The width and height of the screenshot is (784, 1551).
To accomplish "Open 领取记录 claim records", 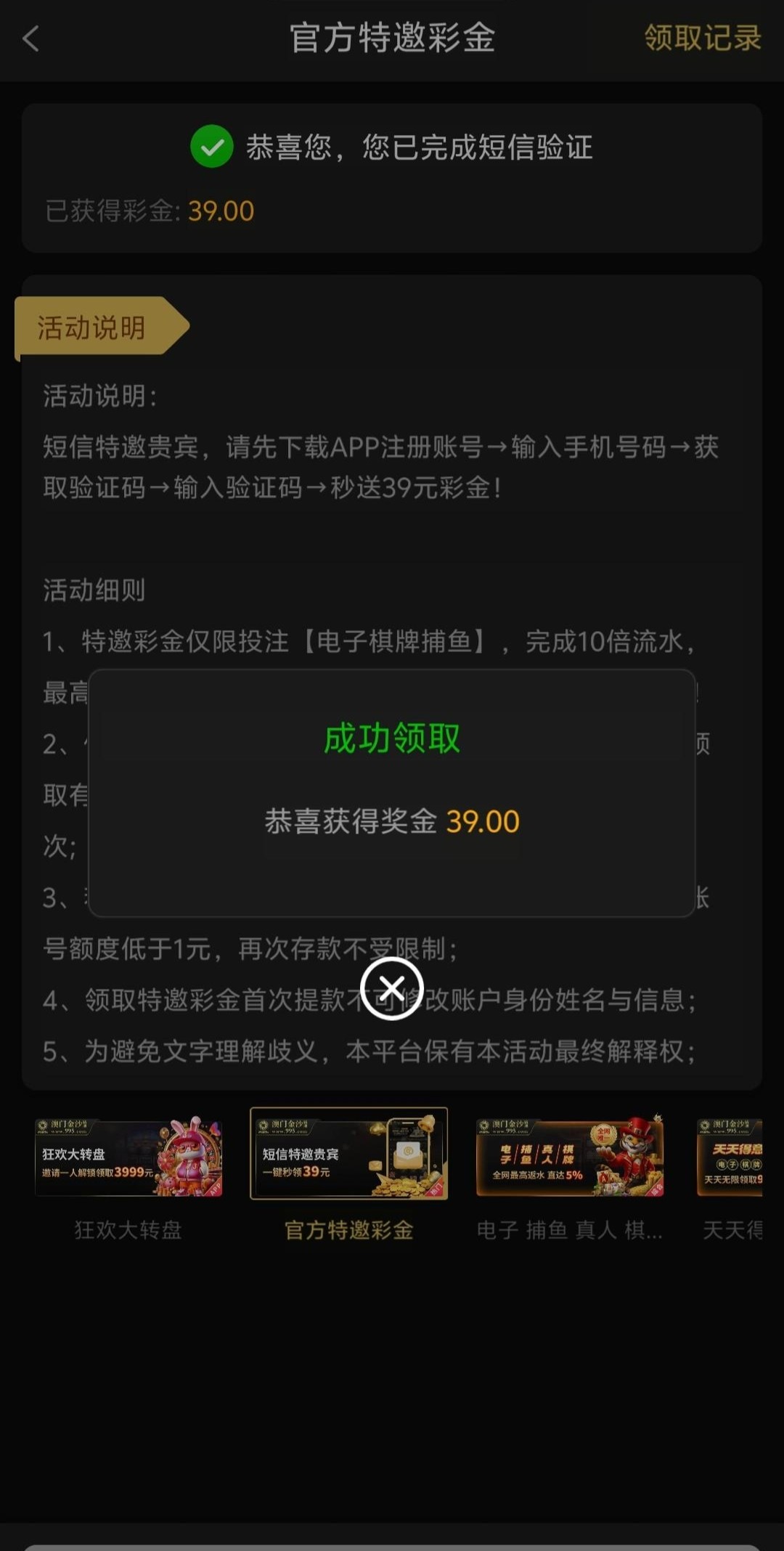I will 702,38.
